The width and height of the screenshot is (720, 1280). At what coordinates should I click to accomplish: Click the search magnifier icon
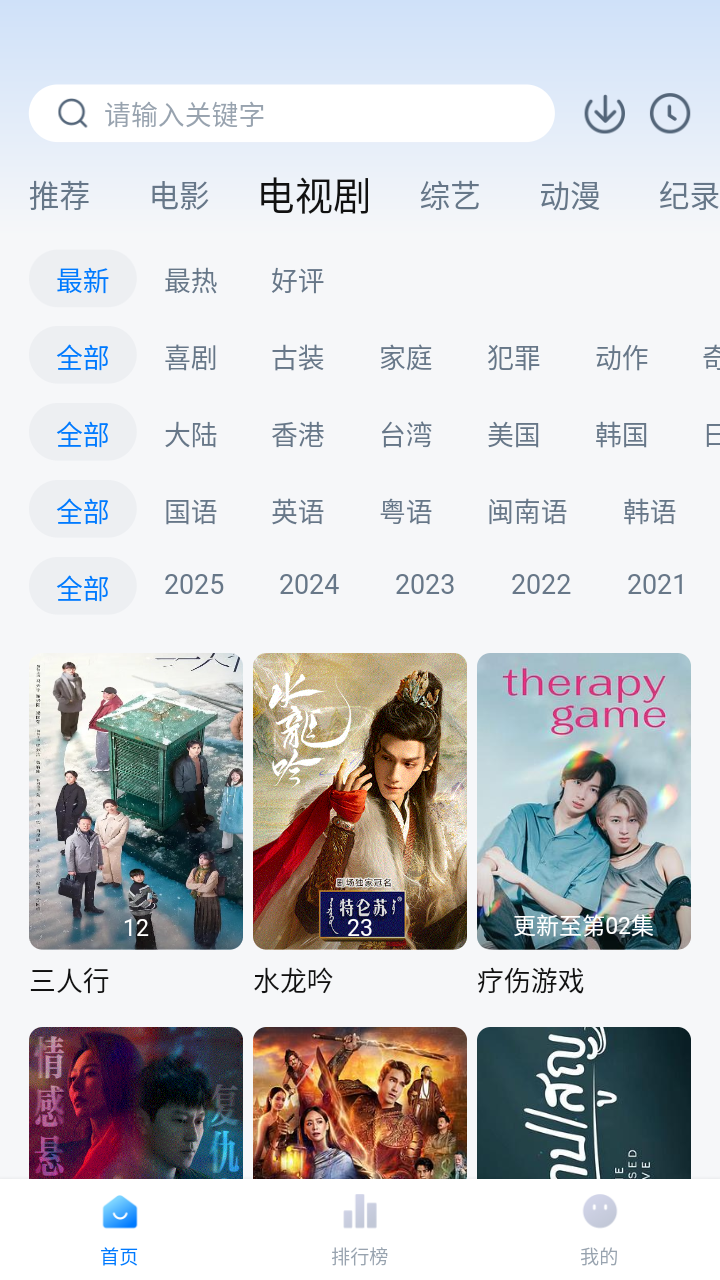(71, 113)
